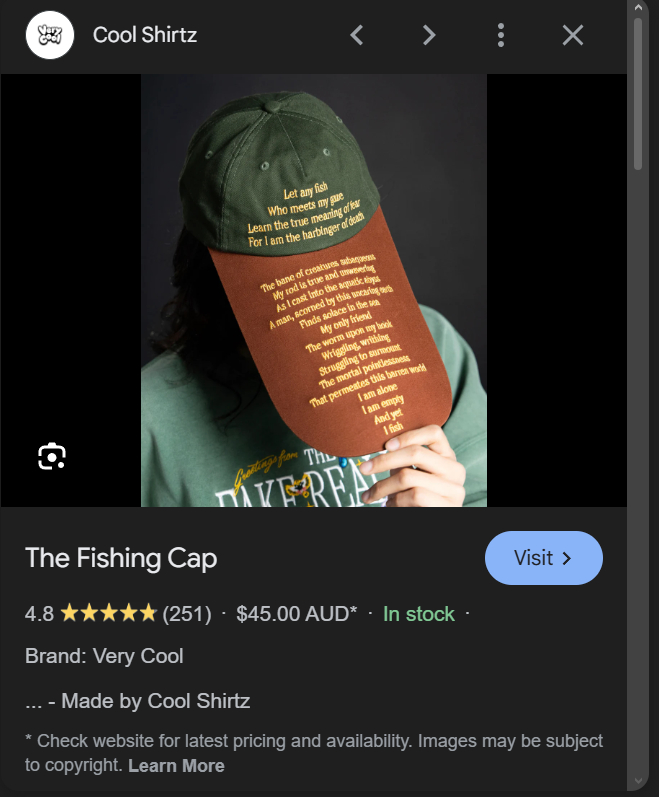The width and height of the screenshot is (659, 797).
Task: Close the image preview panel
Action: point(572,36)
